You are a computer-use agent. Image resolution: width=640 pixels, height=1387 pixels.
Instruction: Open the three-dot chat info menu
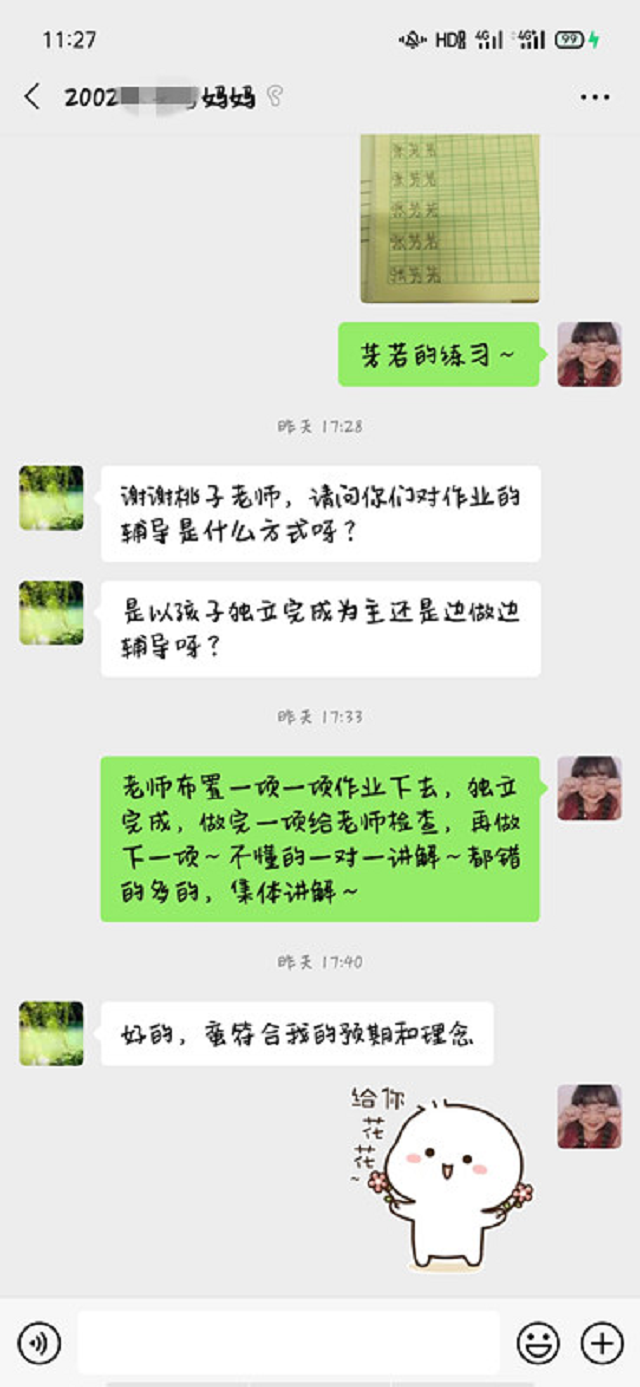[x=595, y=97]
